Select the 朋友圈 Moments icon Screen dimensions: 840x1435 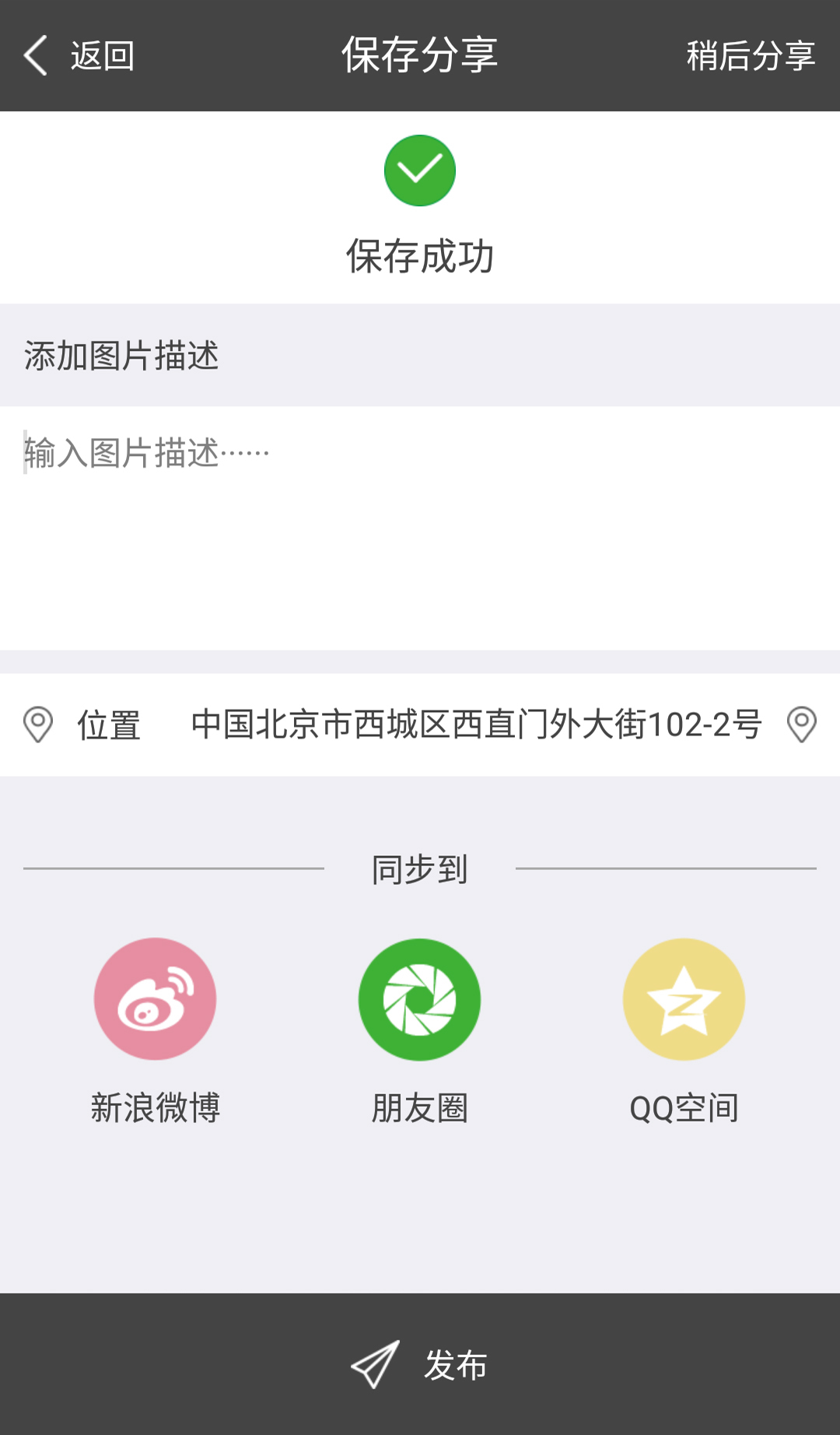(x=419, y=998)
